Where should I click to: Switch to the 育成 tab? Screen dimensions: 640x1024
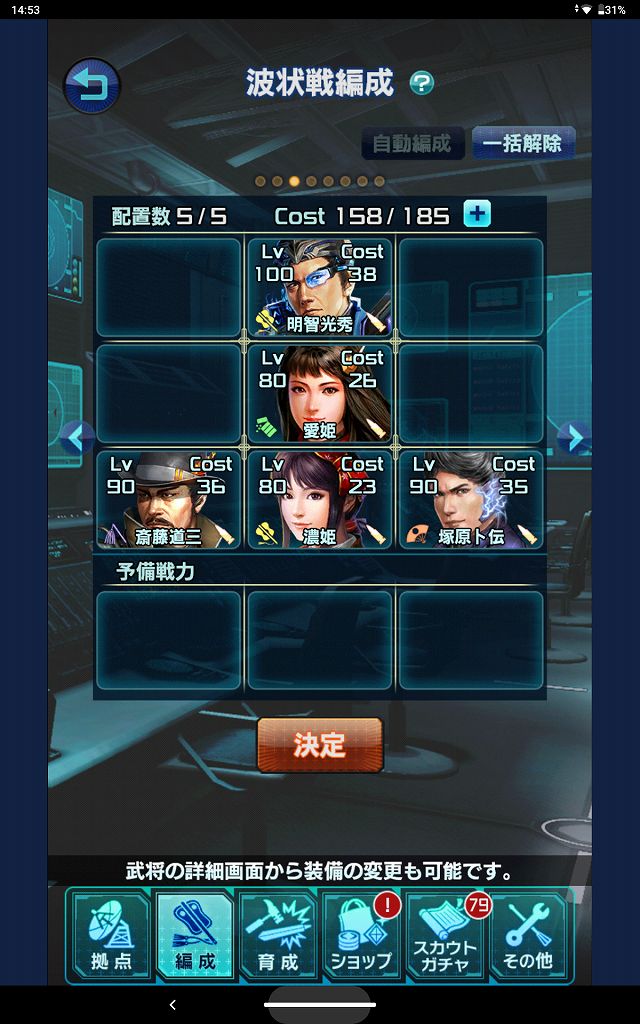[x=277, y=934]
